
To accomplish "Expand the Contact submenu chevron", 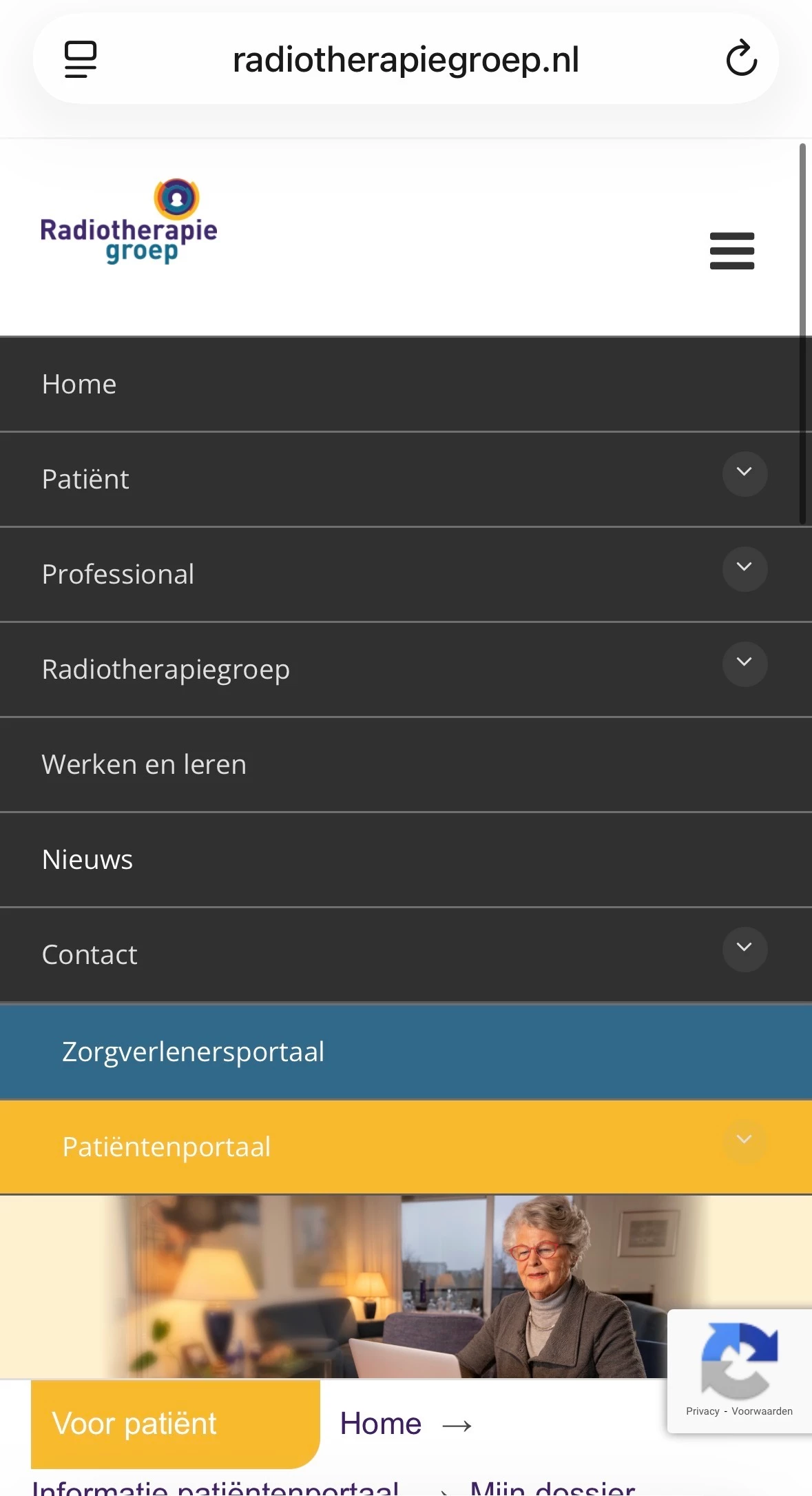I will (744, 949).
